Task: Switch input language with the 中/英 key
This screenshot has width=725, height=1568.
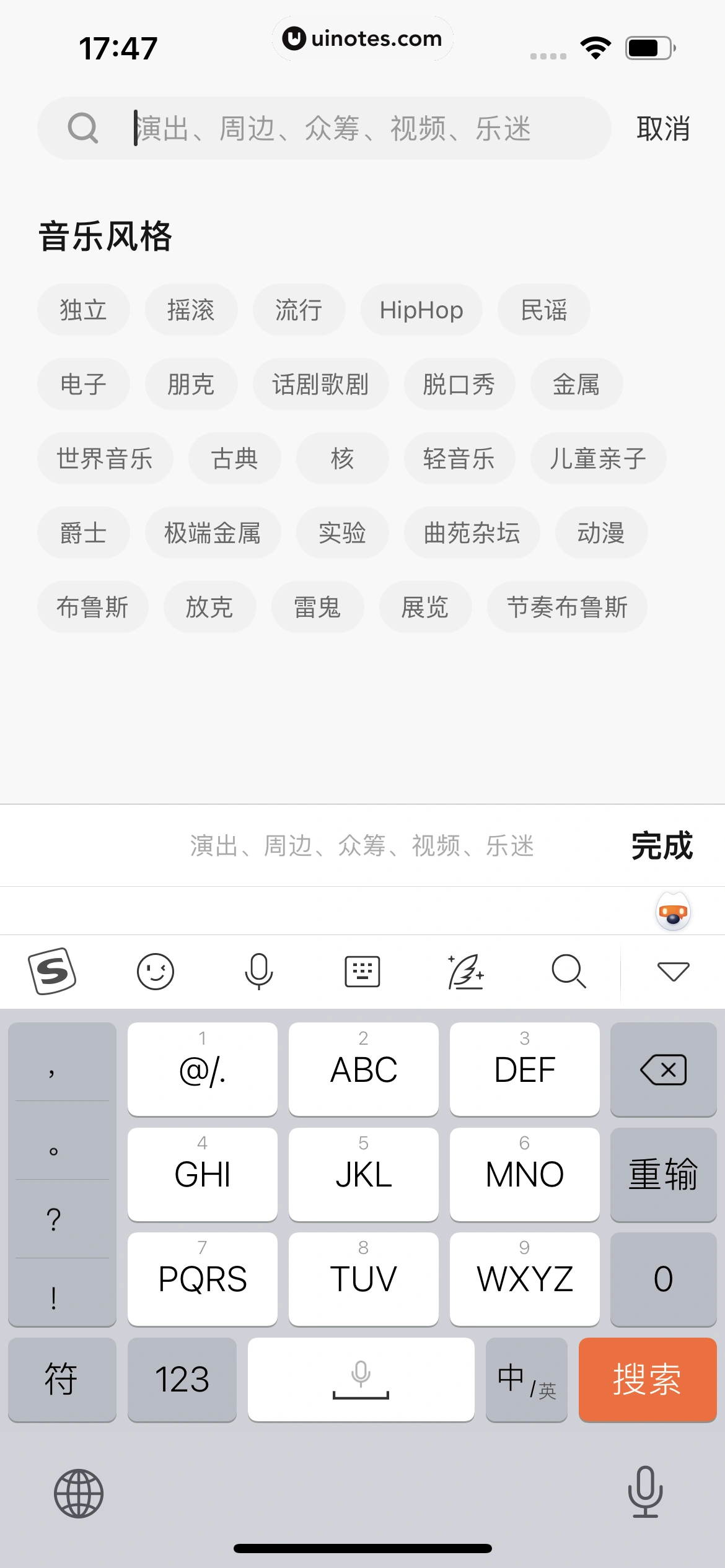Action: 526,1380
